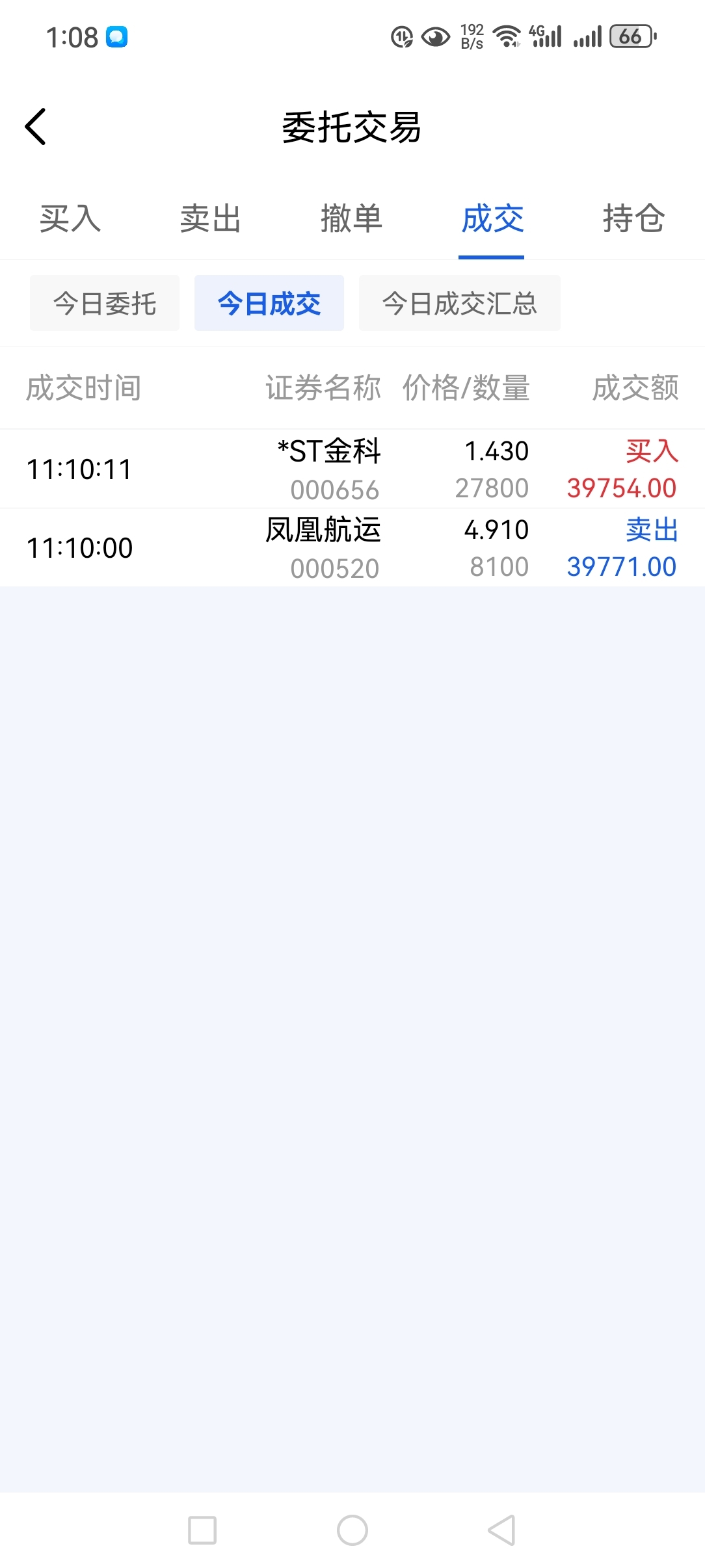The height and width of the screenshot is (1568, 705).
Task: Open the *ST金科 trade record
Action: click(352, 469)
